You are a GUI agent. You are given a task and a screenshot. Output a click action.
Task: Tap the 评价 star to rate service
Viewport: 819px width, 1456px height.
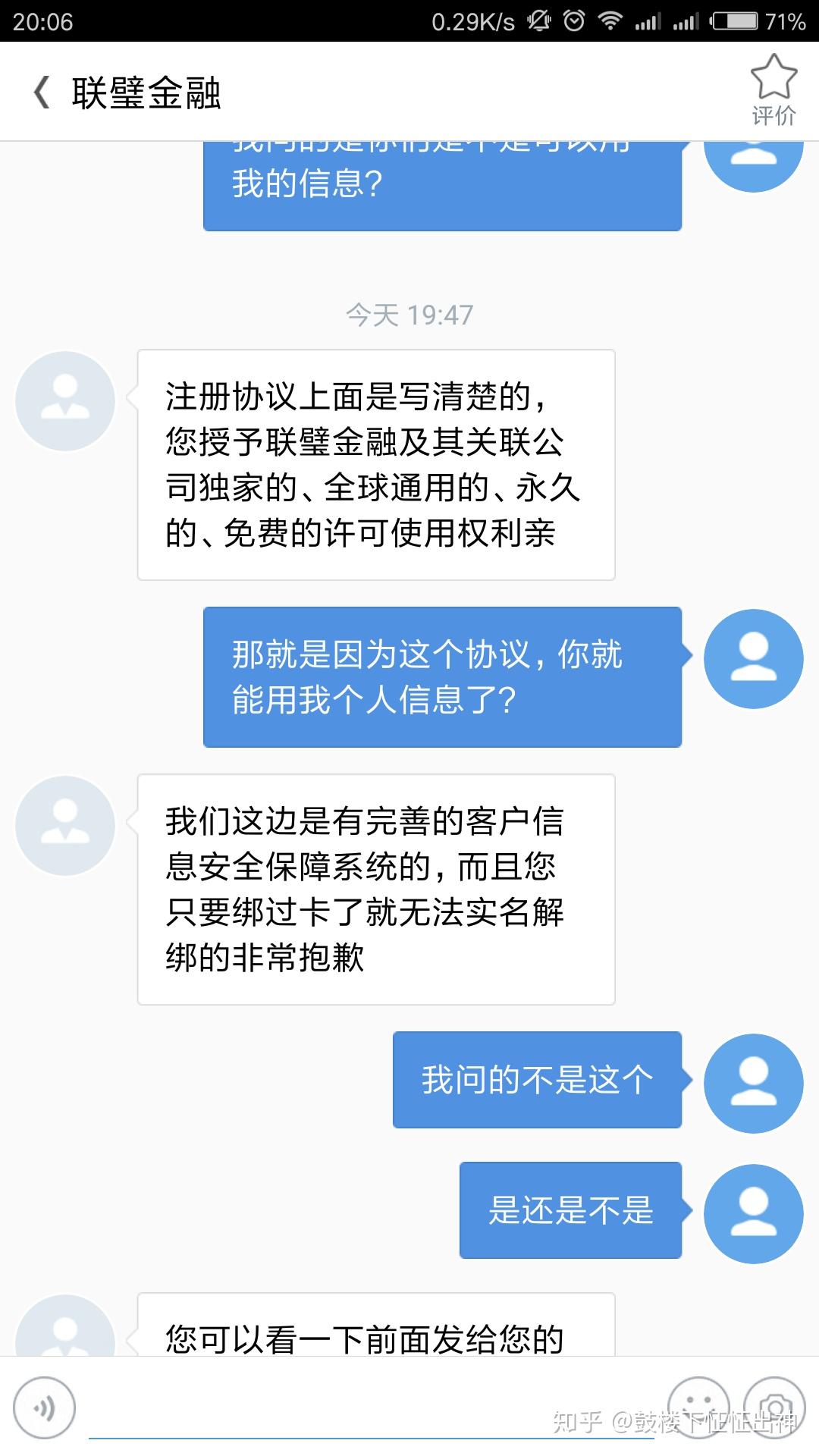[773, 91]
